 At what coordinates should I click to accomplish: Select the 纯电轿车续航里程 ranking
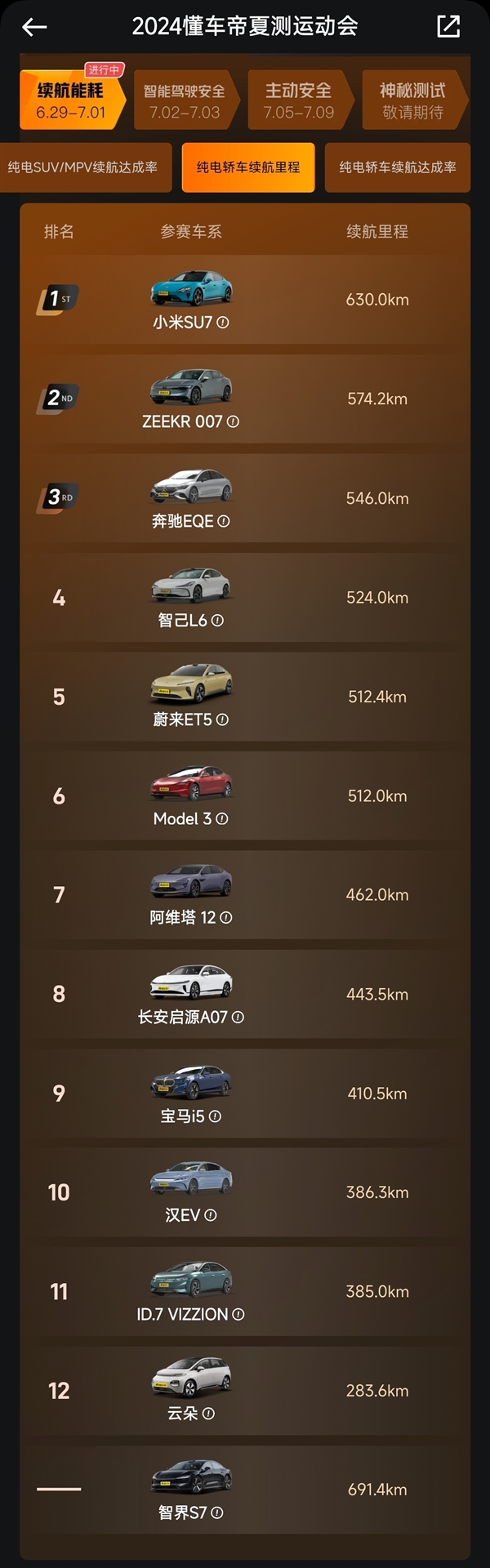click(x=248, y=167)
